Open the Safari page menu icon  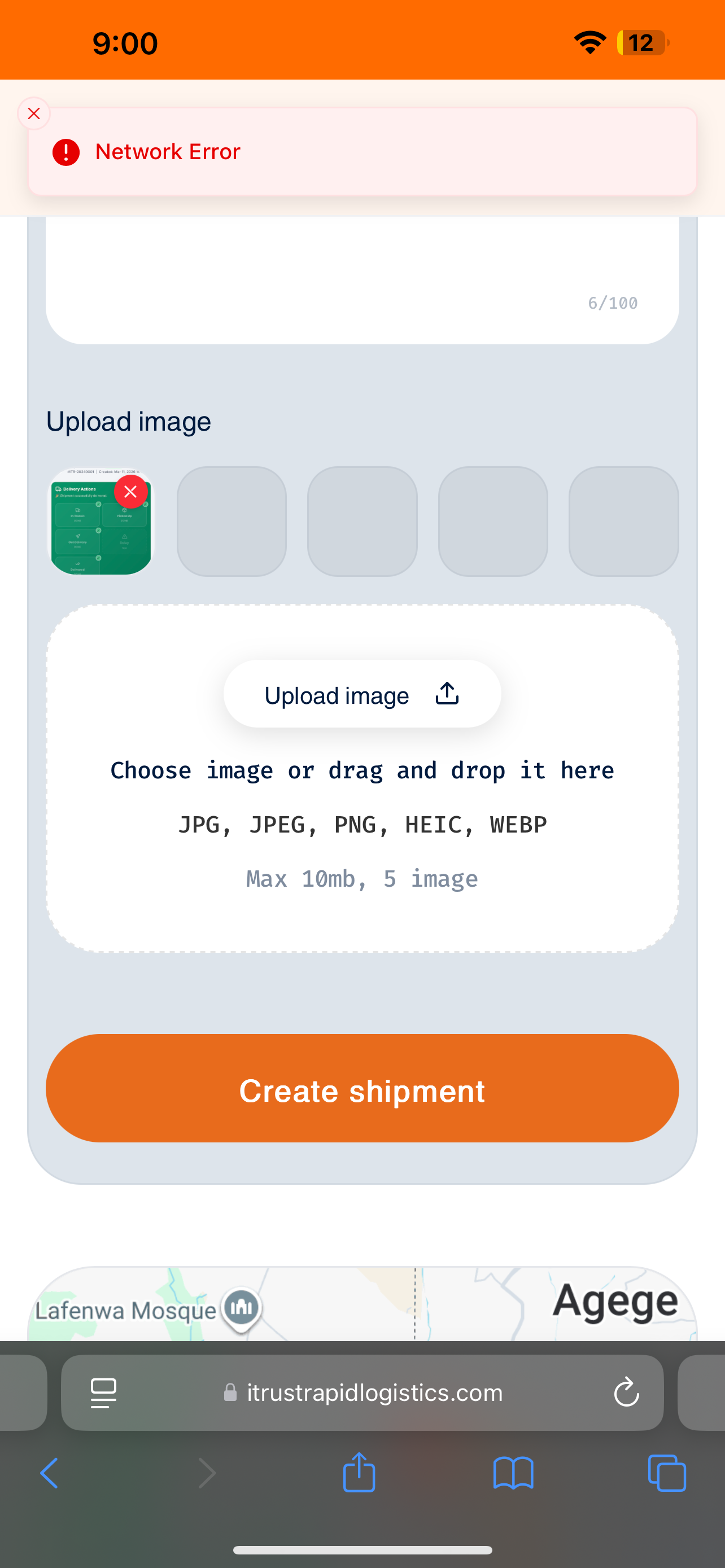point(103,1393)
